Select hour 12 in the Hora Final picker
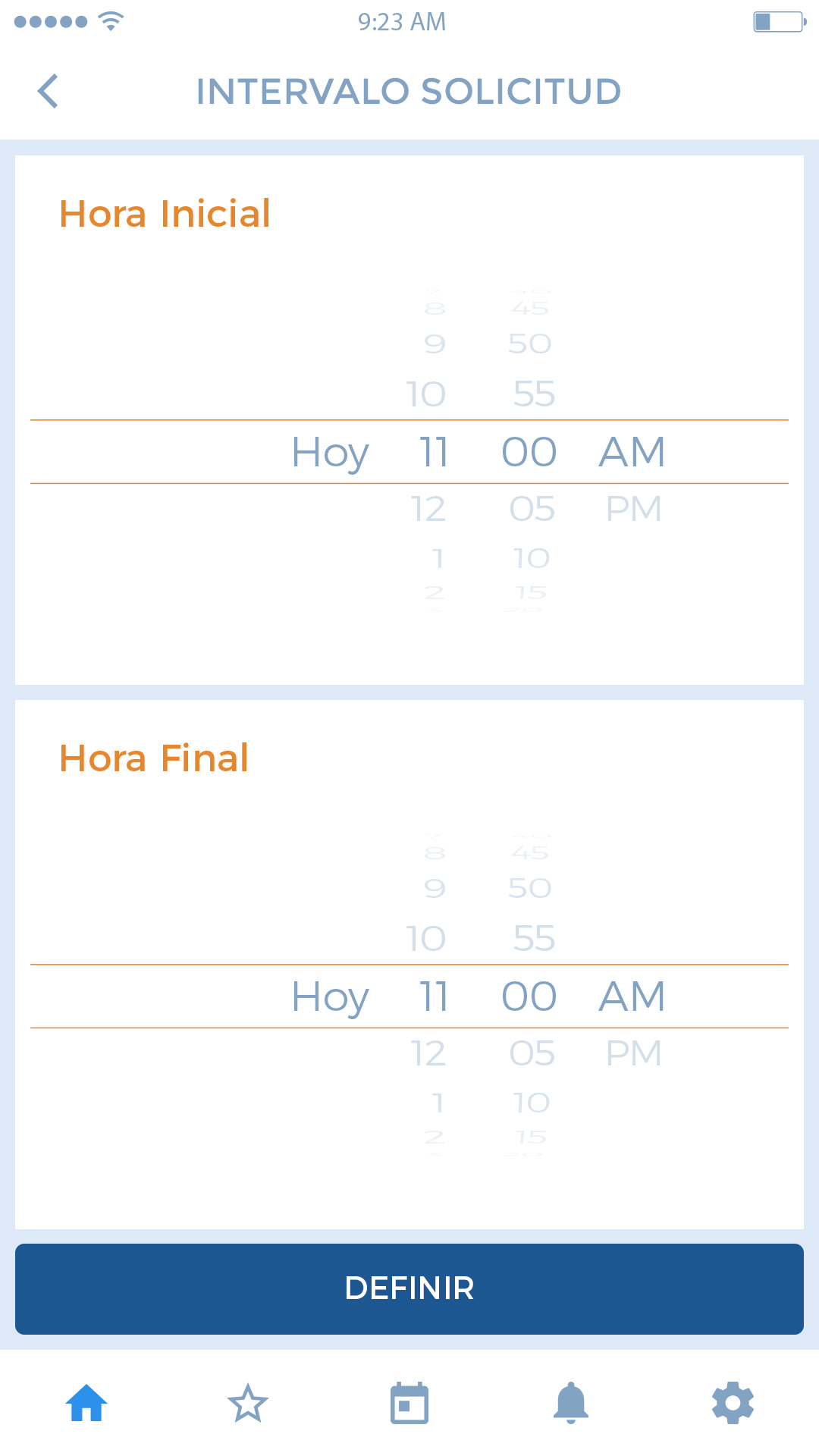 428,1053
